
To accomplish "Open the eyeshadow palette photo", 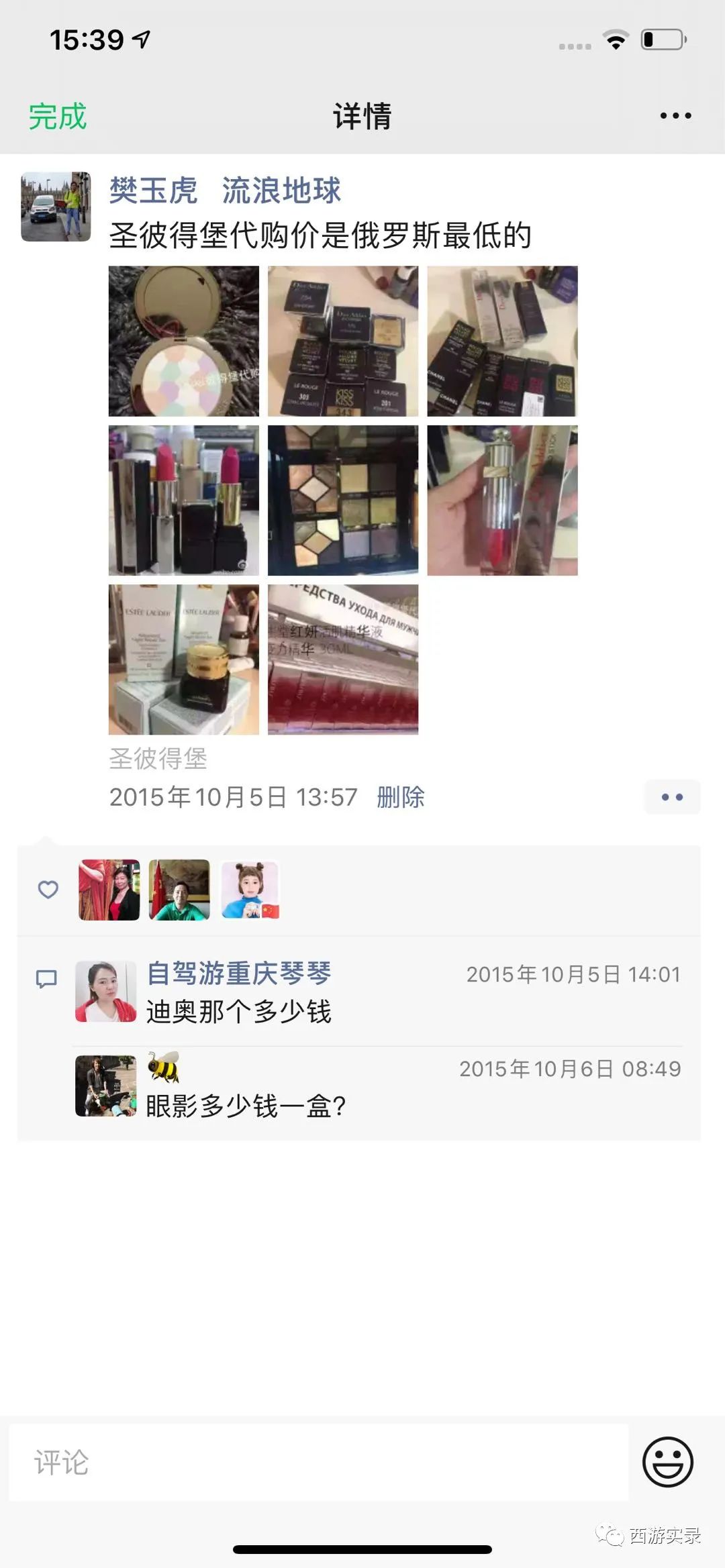I will [x=342, y=501].
